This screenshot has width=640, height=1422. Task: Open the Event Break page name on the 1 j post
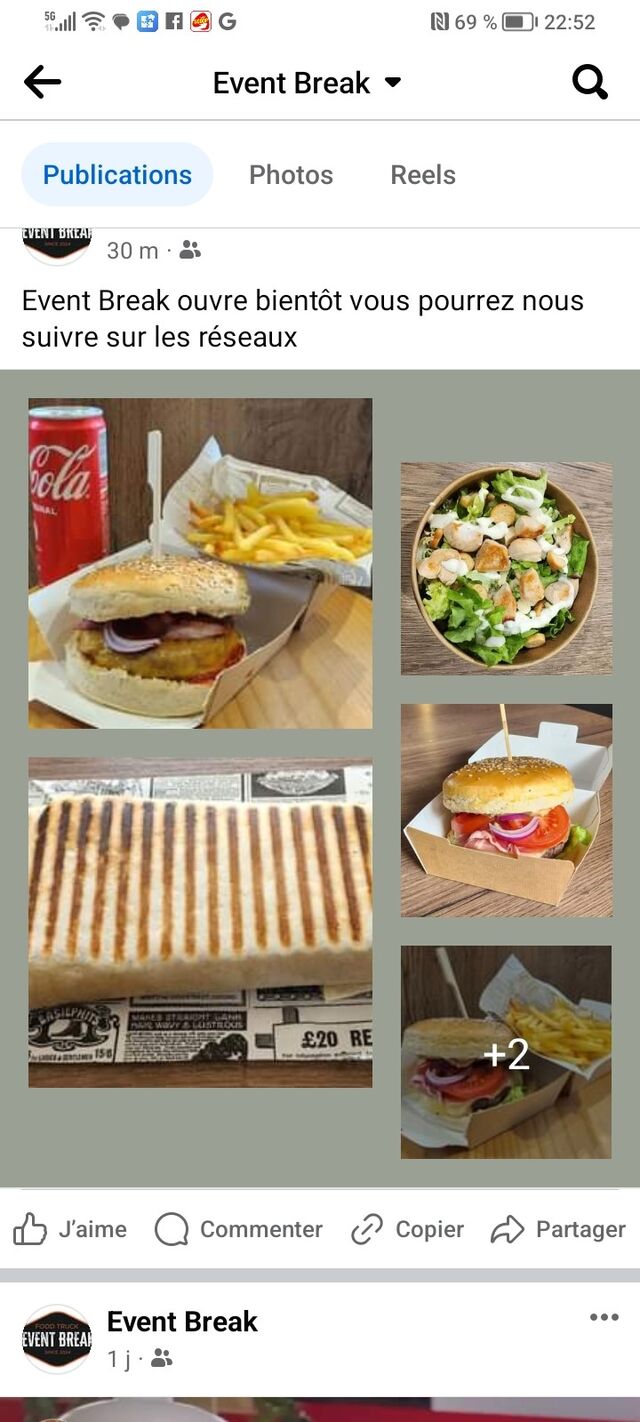182,1321
